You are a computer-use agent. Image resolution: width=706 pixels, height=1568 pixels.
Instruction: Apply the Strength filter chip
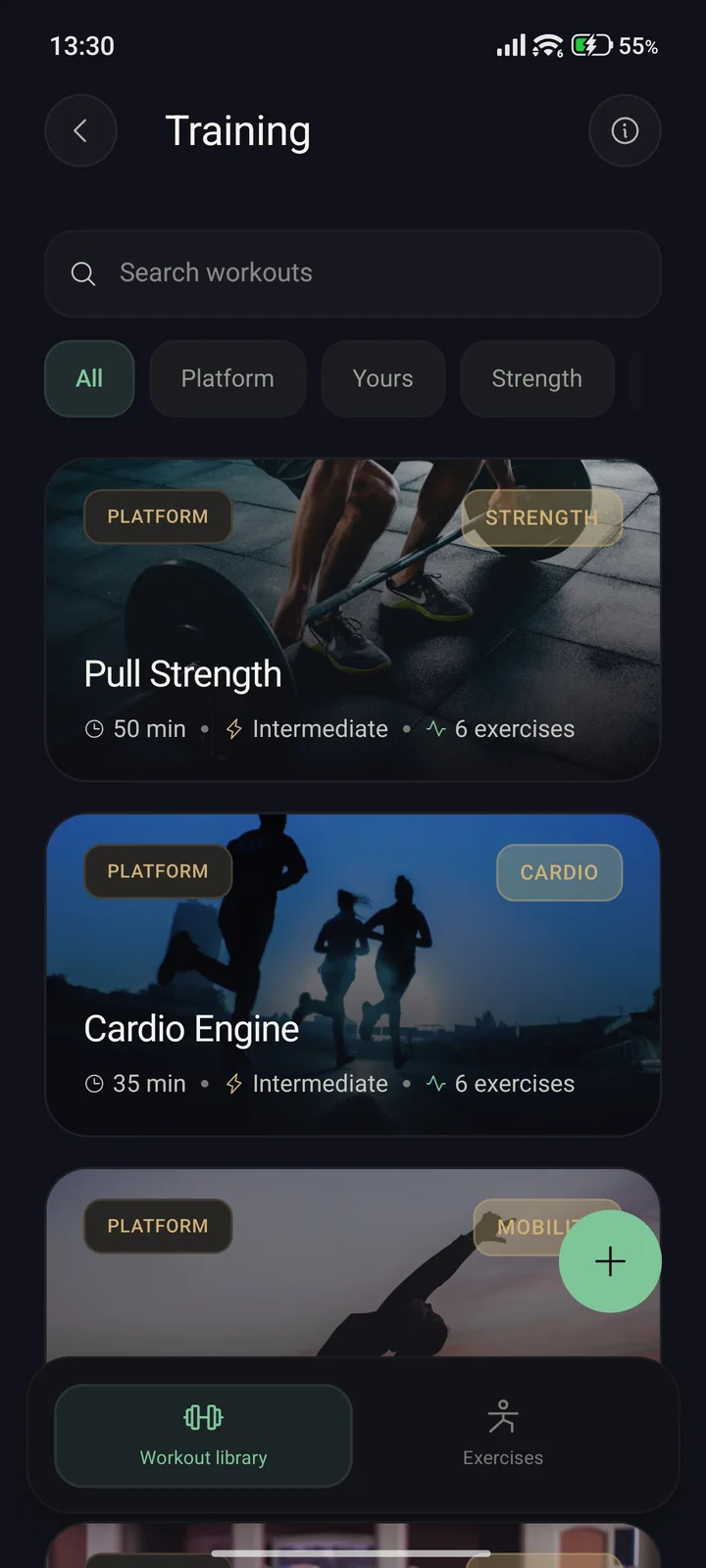(536, 378)
